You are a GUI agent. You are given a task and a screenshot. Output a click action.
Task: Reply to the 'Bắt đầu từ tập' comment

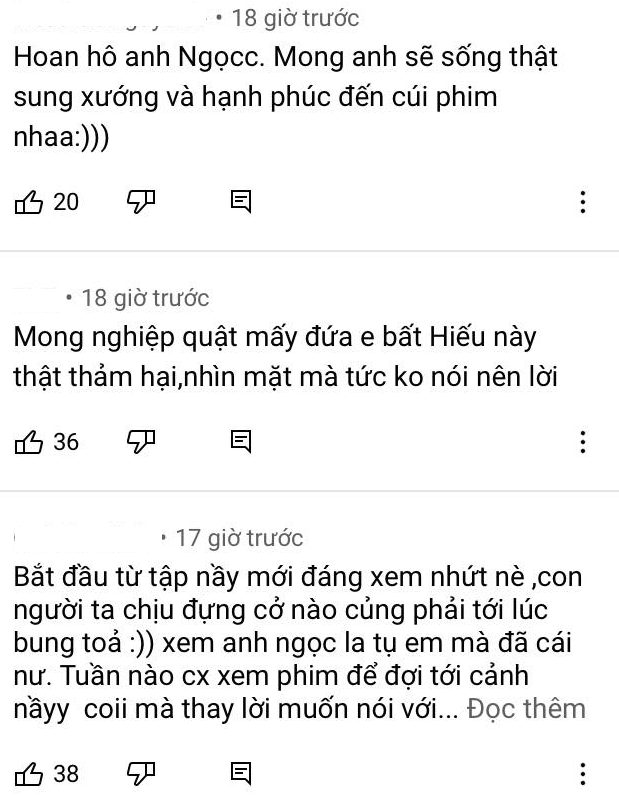click(x=240, y=773)
